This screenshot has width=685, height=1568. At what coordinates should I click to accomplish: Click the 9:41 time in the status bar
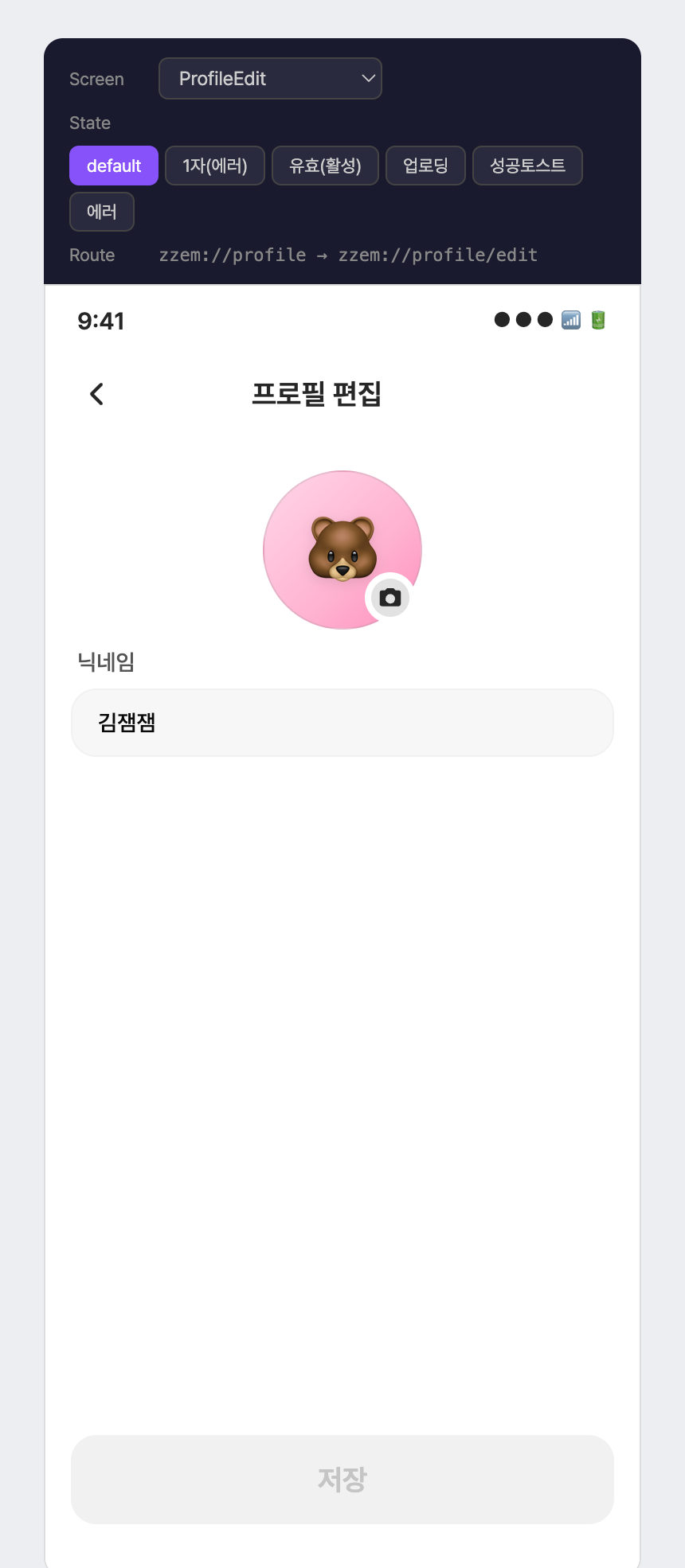coord(101,320)
